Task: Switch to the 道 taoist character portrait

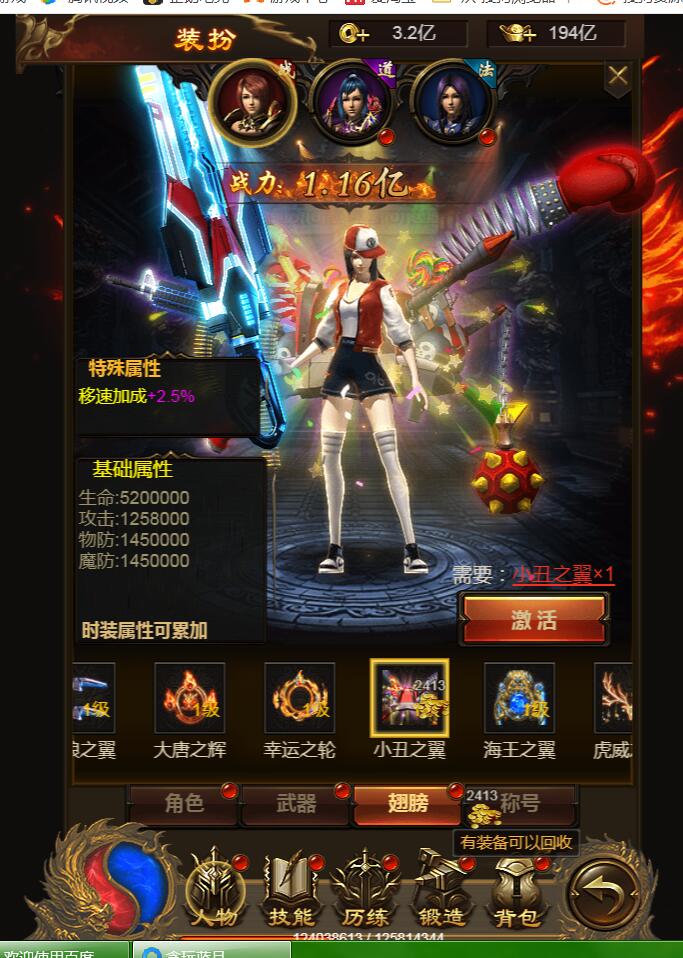Action: coord(351,100)
